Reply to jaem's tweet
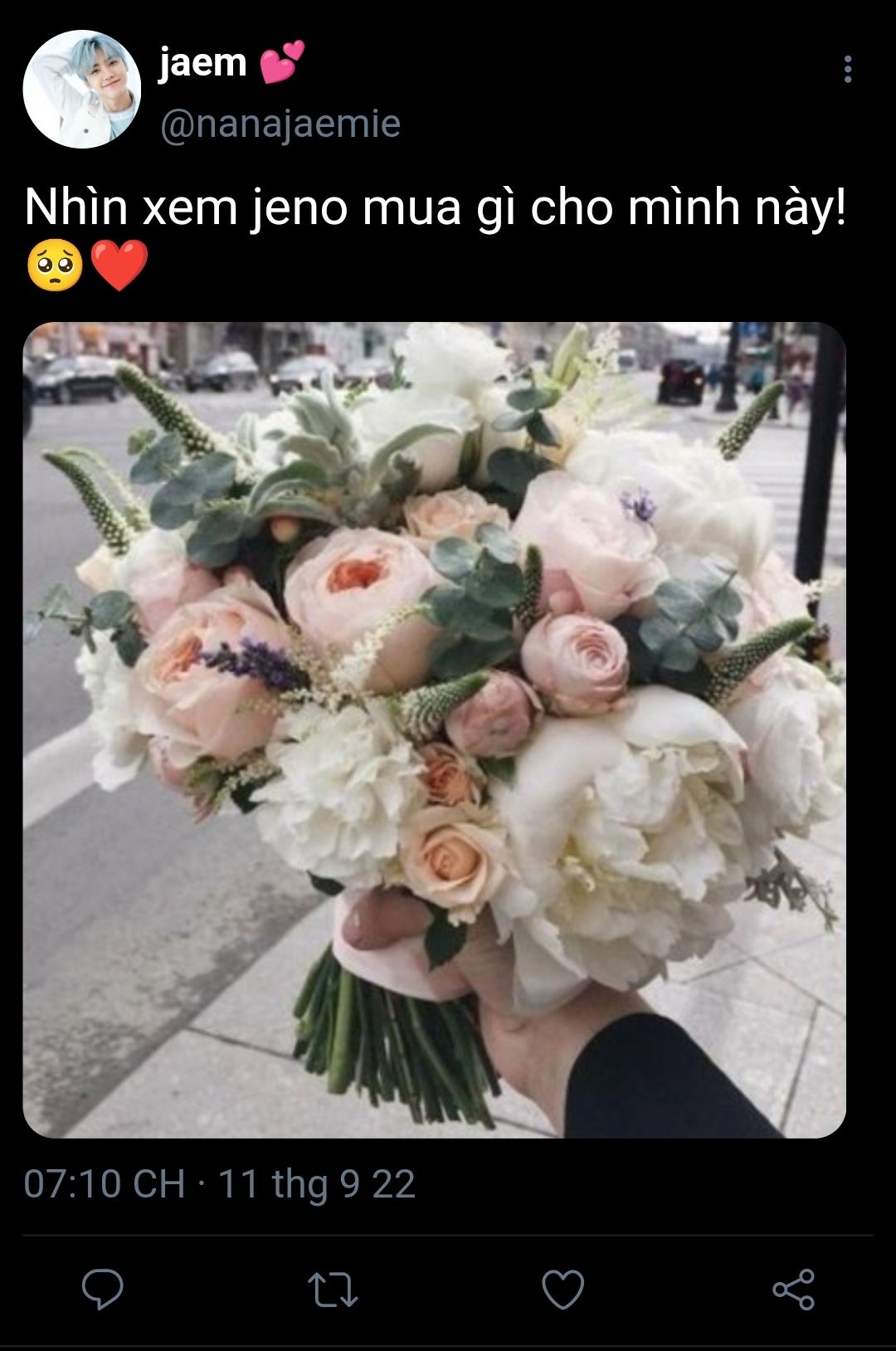The width and height of the screenshot is (896, 1351). [103, 1289]
